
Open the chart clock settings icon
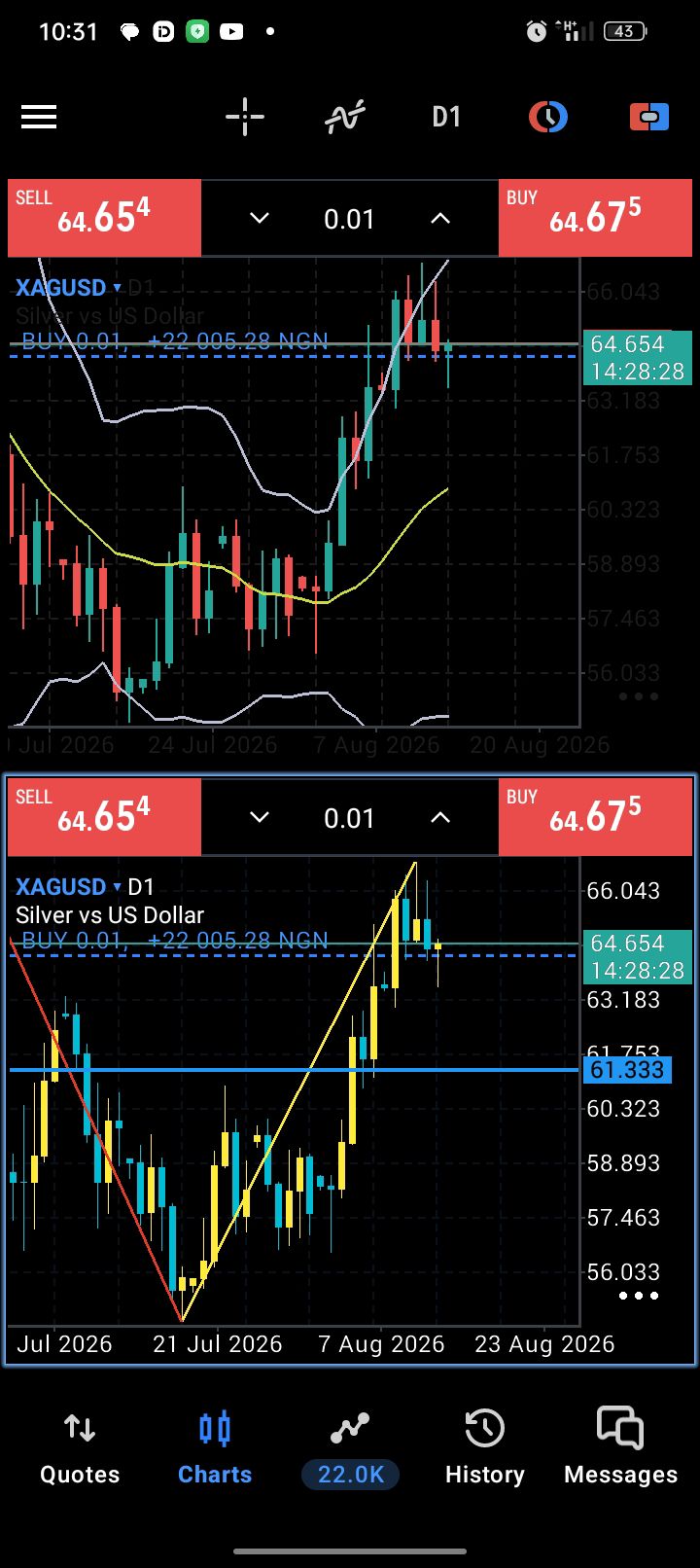[x=548, y=118]
